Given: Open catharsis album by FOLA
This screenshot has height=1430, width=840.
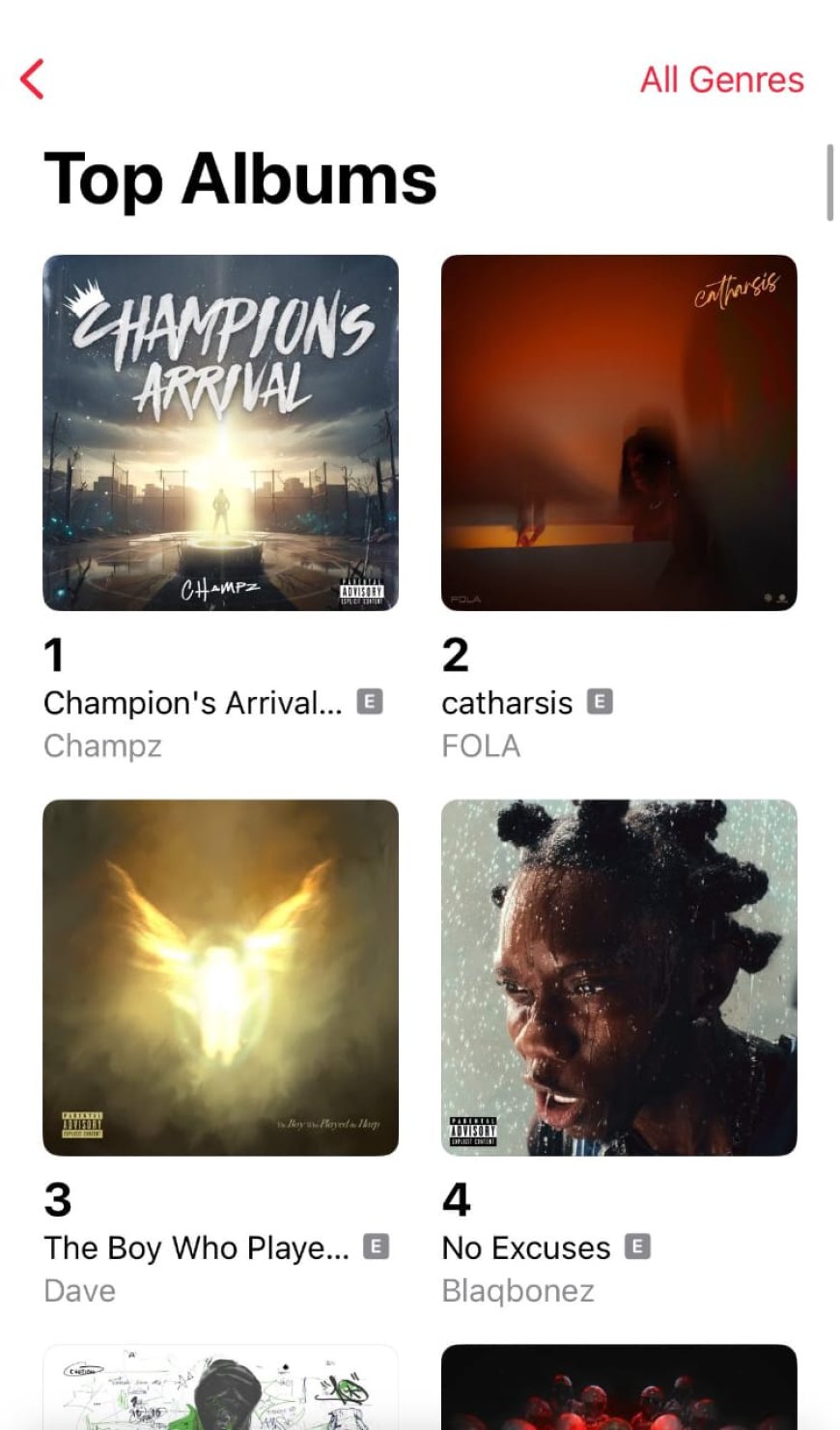Looking at the screenshot, I should pos(619,433).
